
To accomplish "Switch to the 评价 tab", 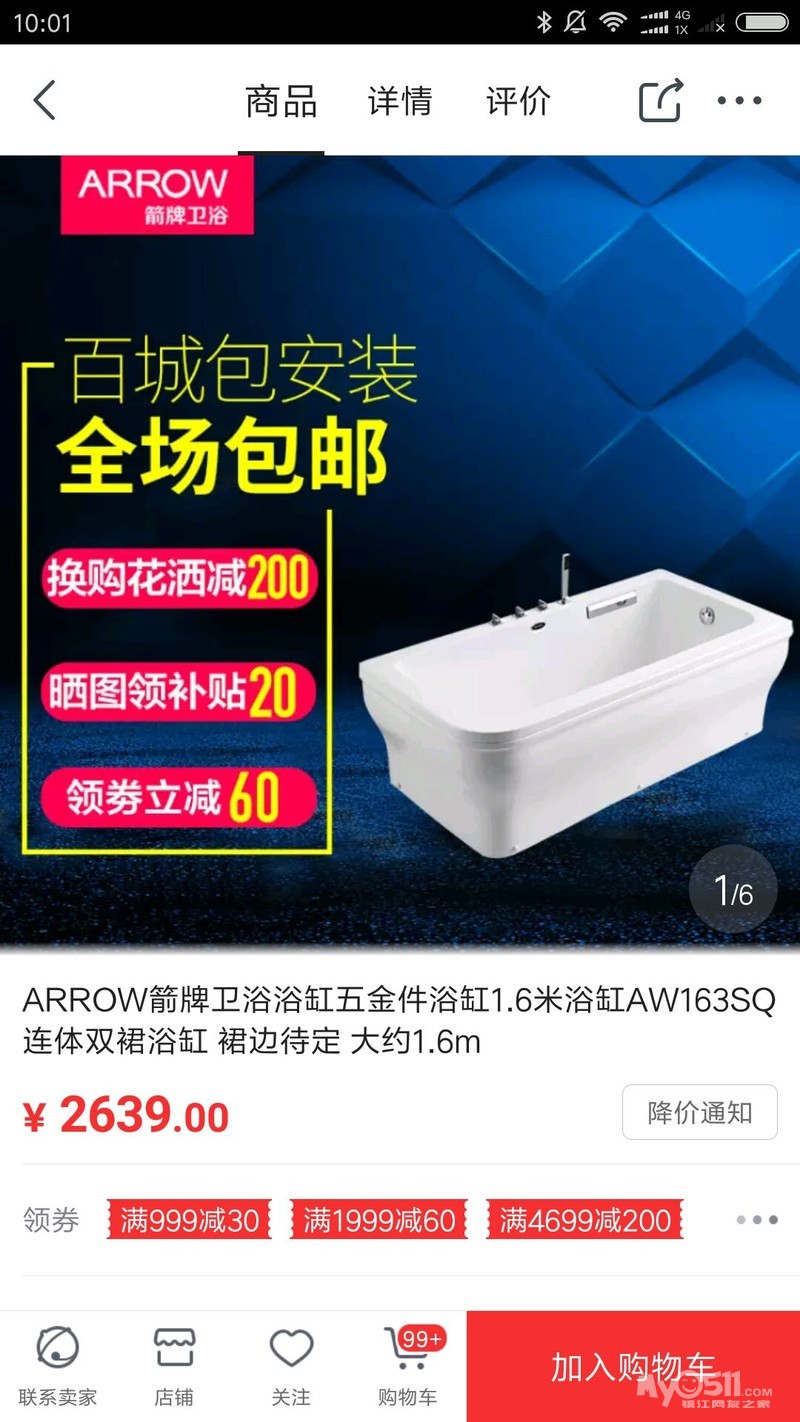I will click(x=518, y=101).
